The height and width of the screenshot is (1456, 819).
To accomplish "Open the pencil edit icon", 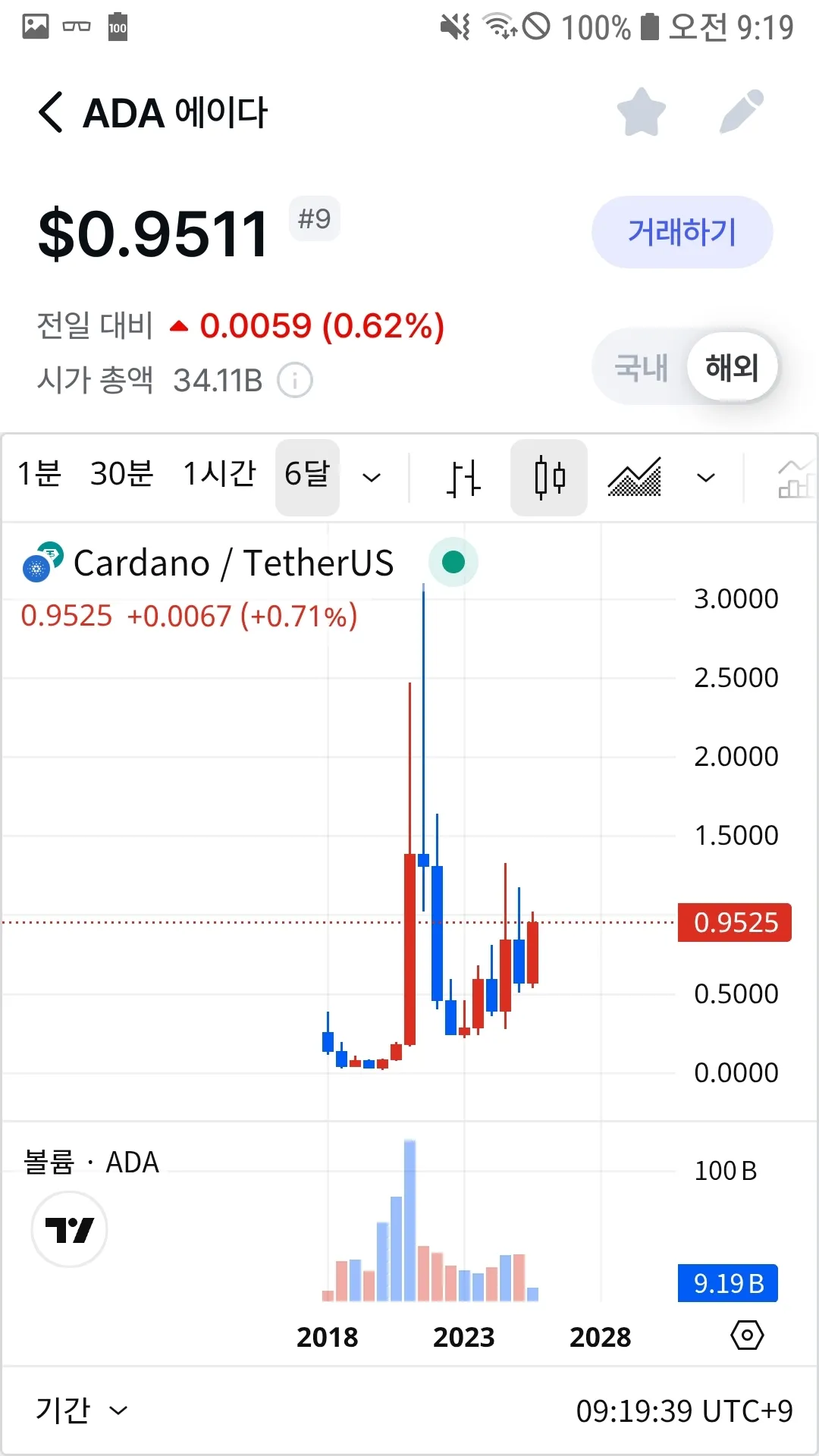I will click(x=742, y=112).
